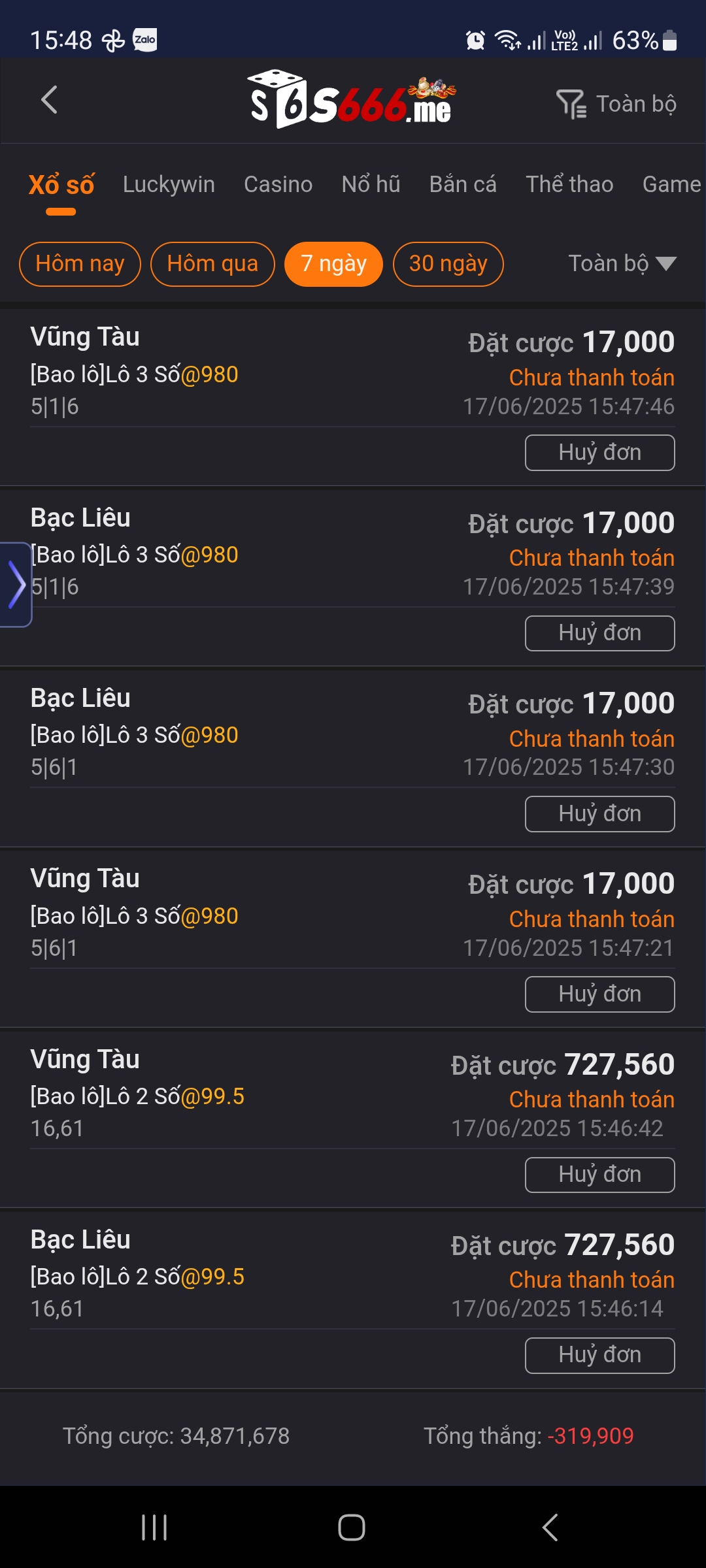Image resolution: width=706 pixels, height=1568 pixels.
Task: Switch to the Casino tab
Action: coord(278,184)
